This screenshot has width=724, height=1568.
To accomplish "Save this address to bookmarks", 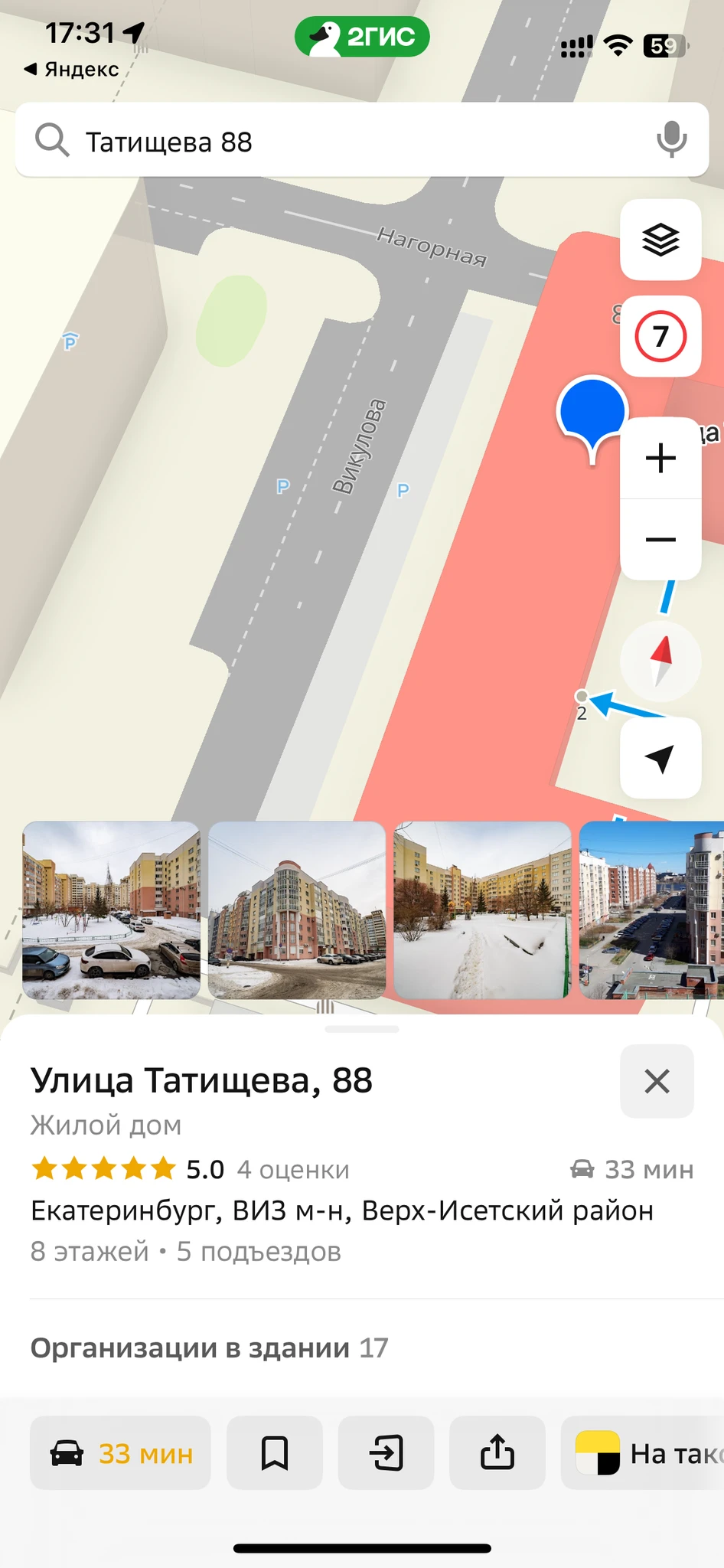I will coord(275,1452).
